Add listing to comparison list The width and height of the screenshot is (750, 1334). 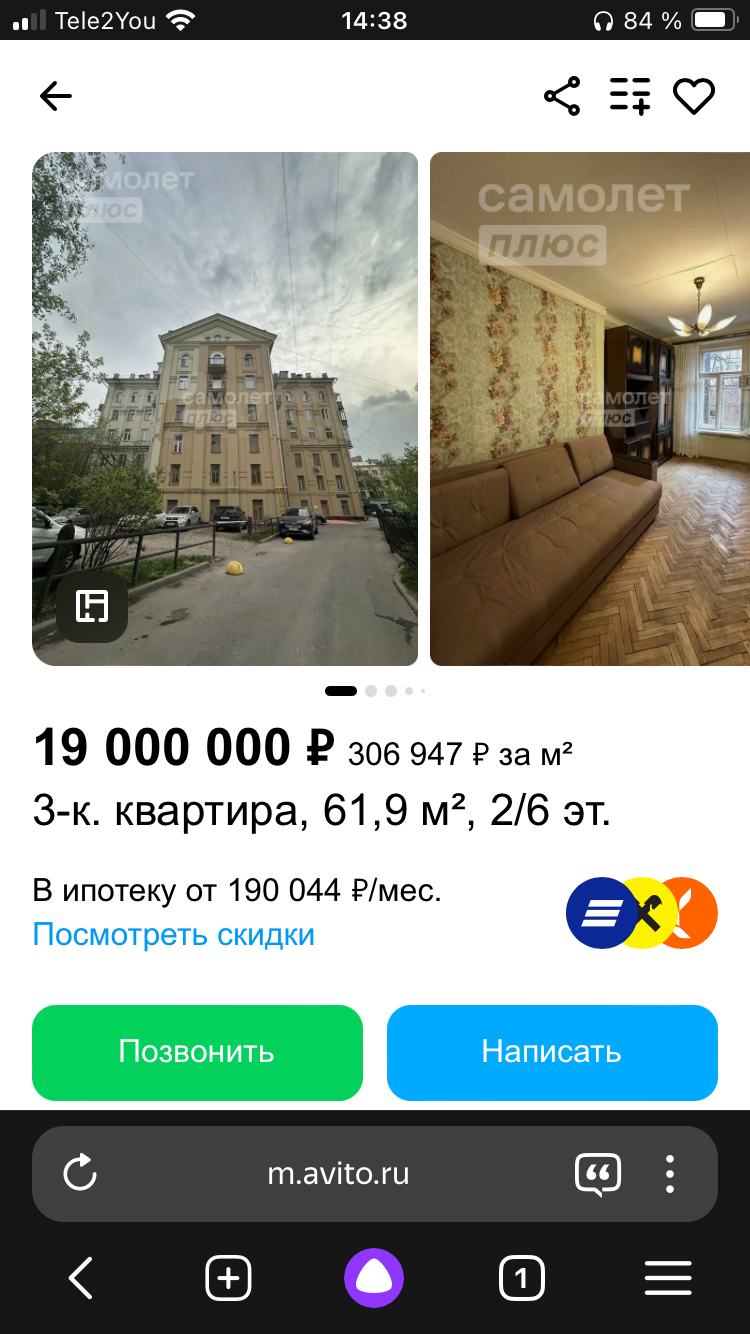[630, 96]
